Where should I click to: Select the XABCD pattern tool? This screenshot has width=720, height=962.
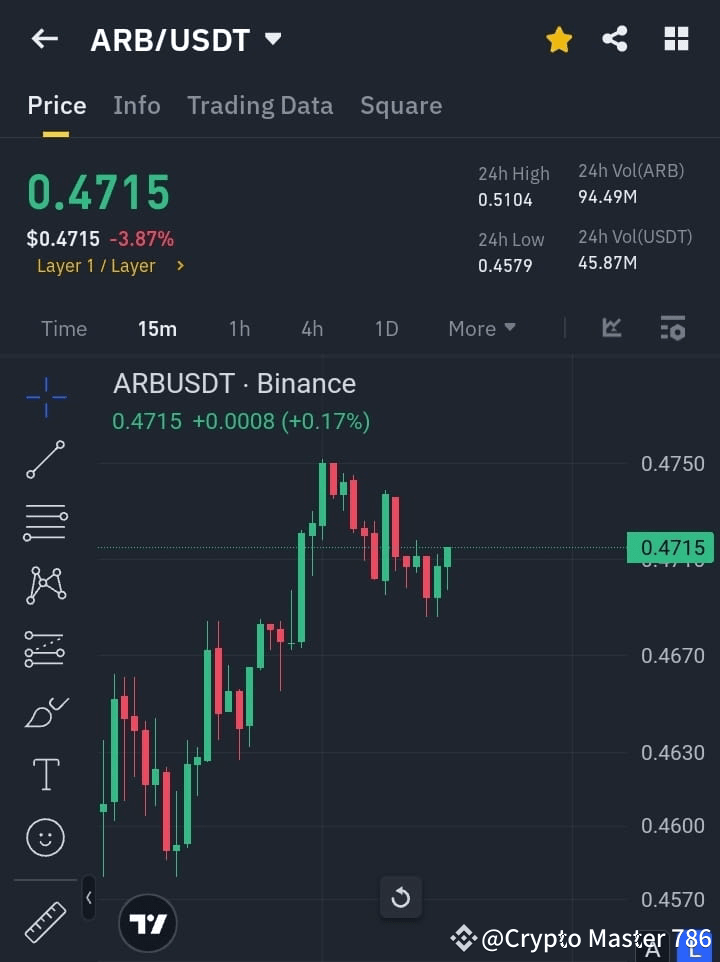coord(45,586)
